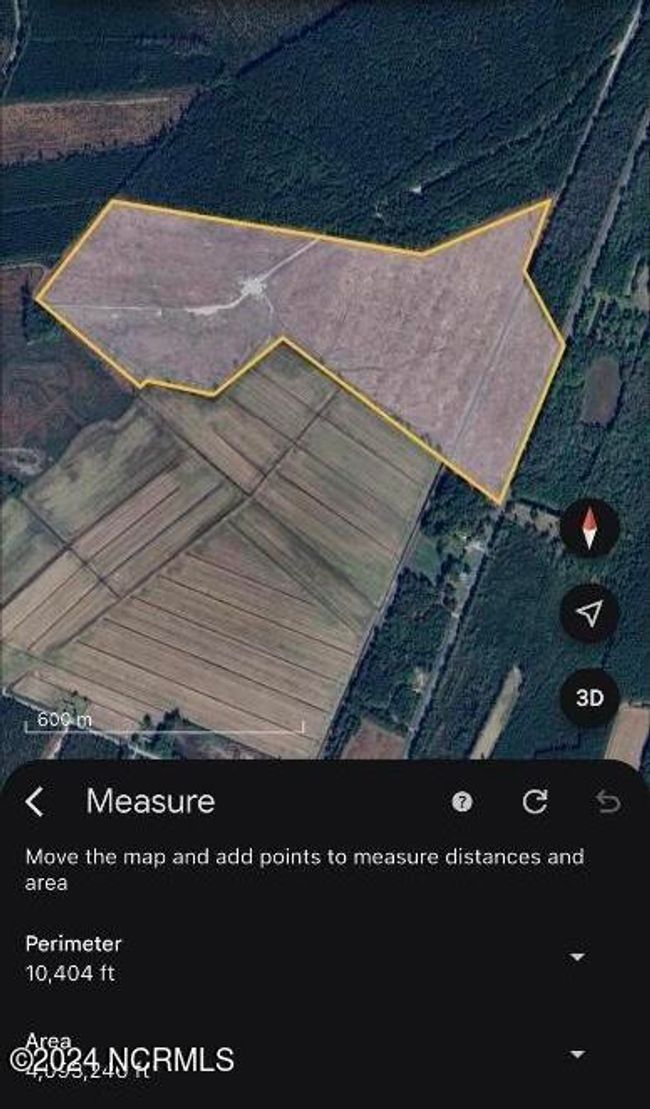Switch the map to 3D view
This screenshot has height=1109, width=650.
click(589, 697)
